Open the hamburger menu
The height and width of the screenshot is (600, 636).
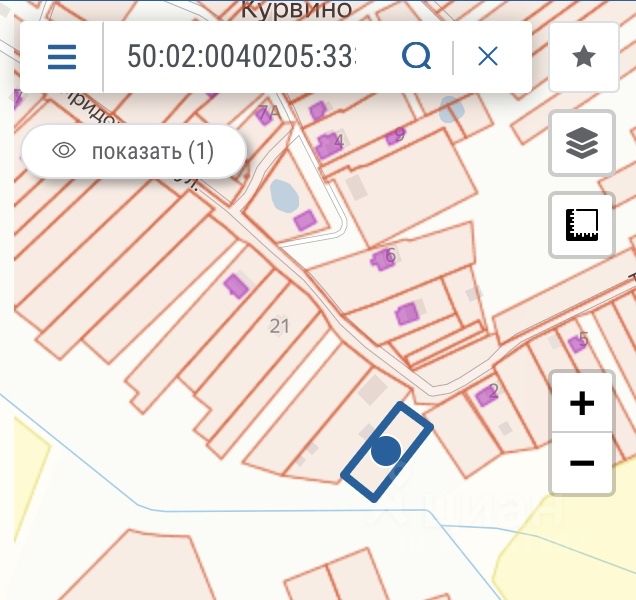pyautogui.click(x=62, y=57)
